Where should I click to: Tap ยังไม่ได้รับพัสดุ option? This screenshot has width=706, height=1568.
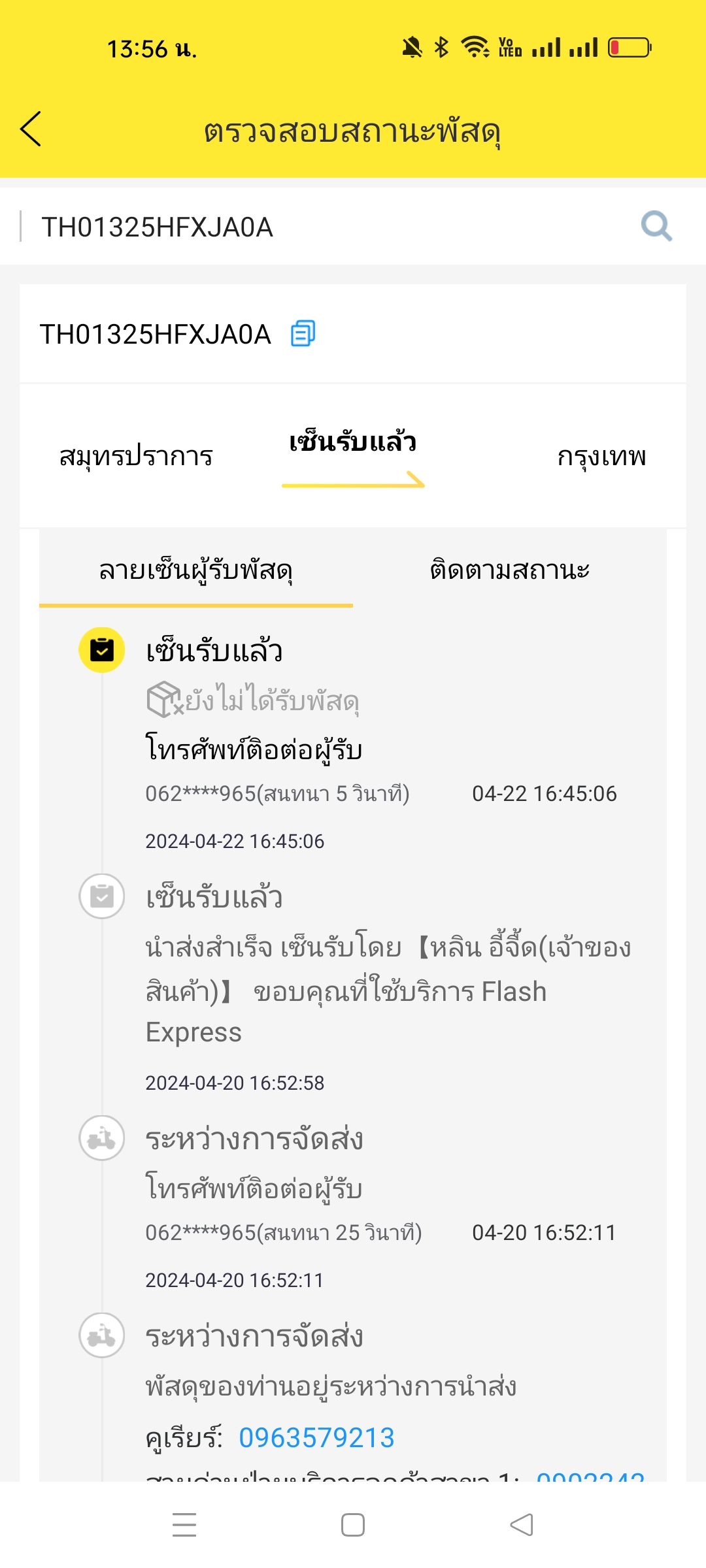[252, 700]
